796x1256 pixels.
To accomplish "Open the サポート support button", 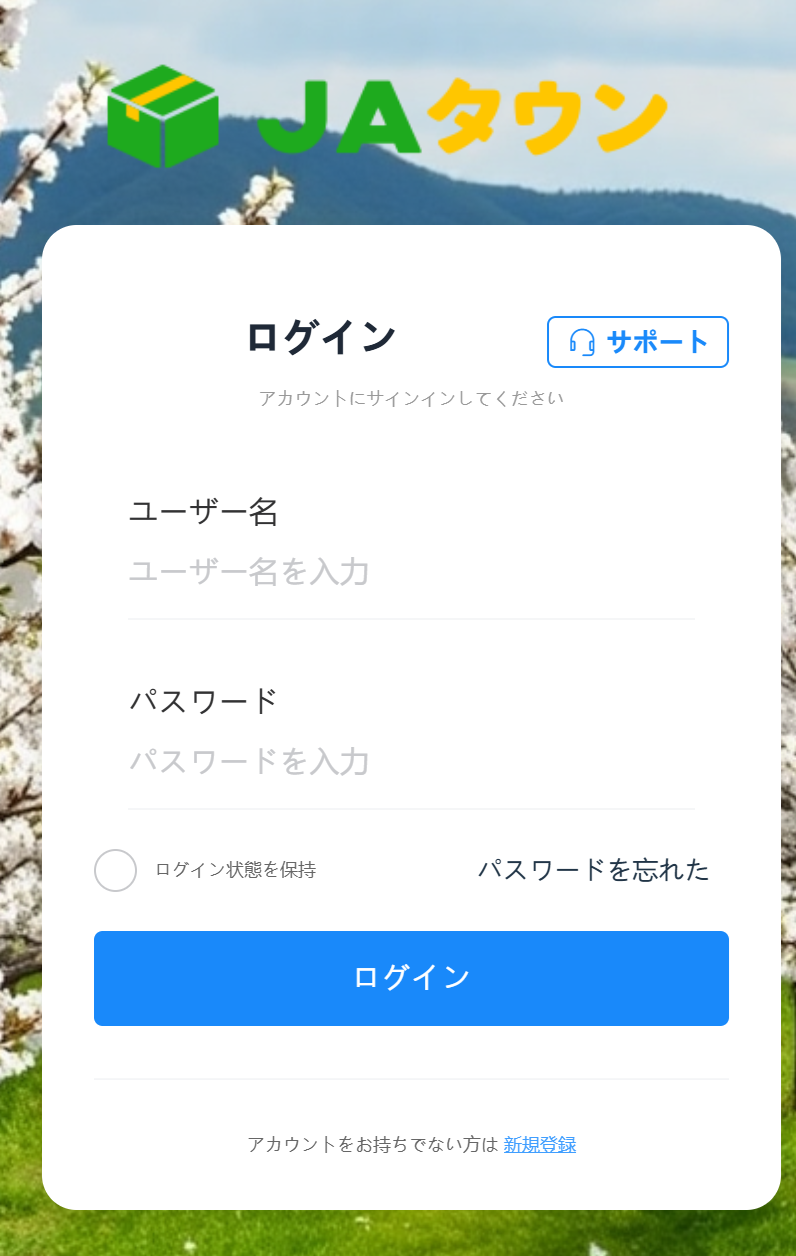I will click(x=637, y=342).
